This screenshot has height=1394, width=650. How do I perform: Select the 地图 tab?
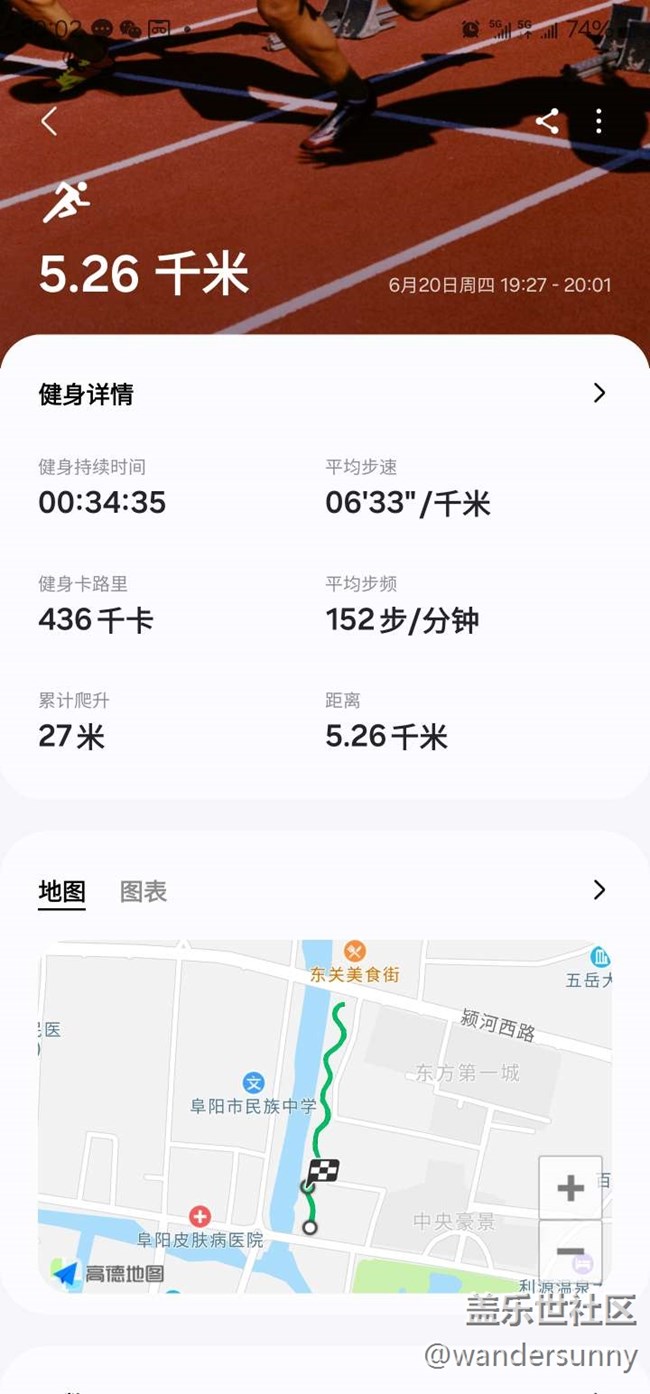[x=62, y=891]
